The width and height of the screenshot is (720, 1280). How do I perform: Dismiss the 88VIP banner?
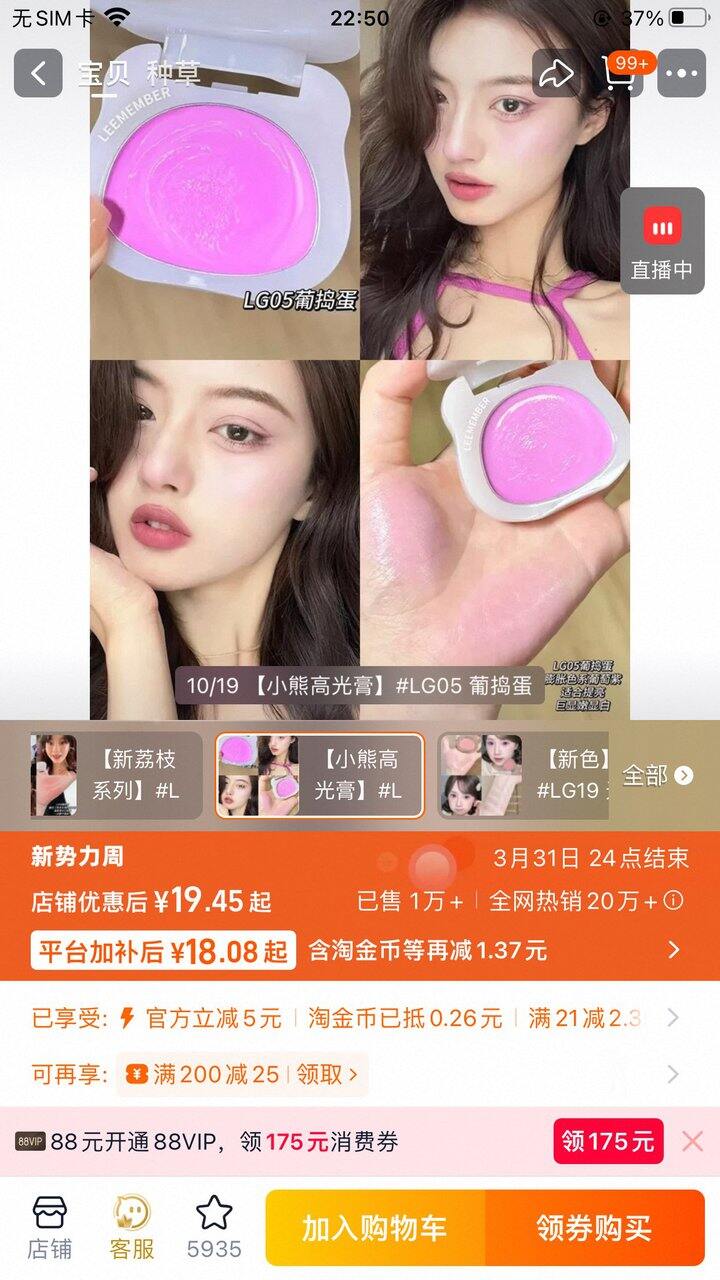point(692,1141)
